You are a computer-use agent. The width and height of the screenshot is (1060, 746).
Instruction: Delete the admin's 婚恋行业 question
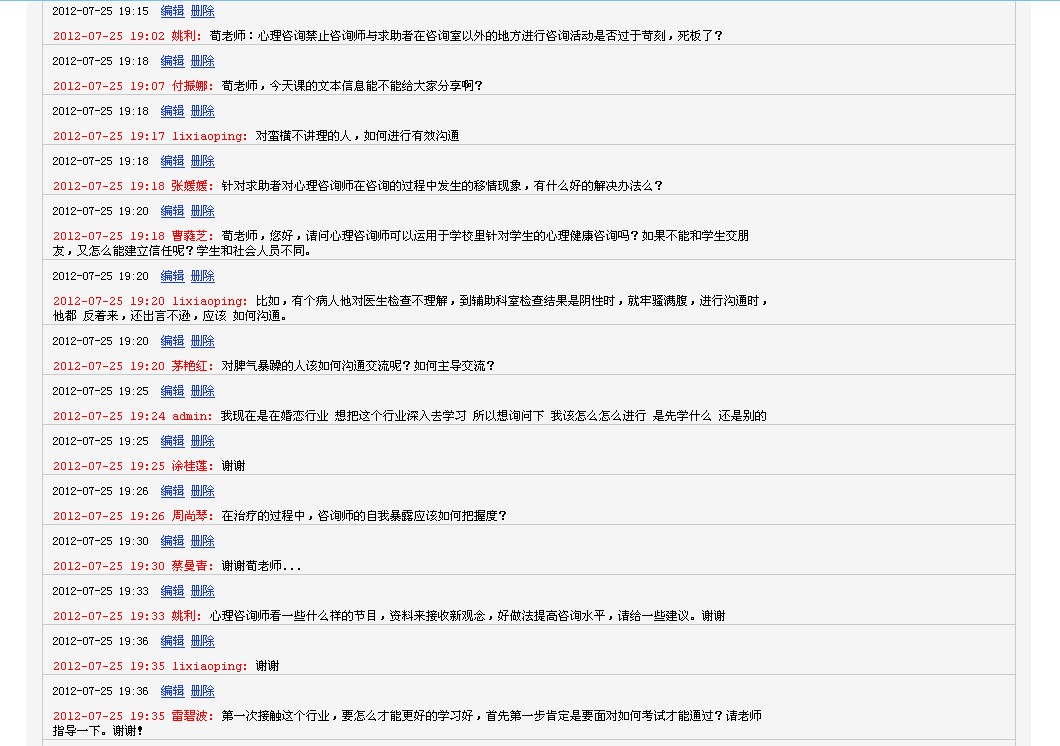(202, 391)
